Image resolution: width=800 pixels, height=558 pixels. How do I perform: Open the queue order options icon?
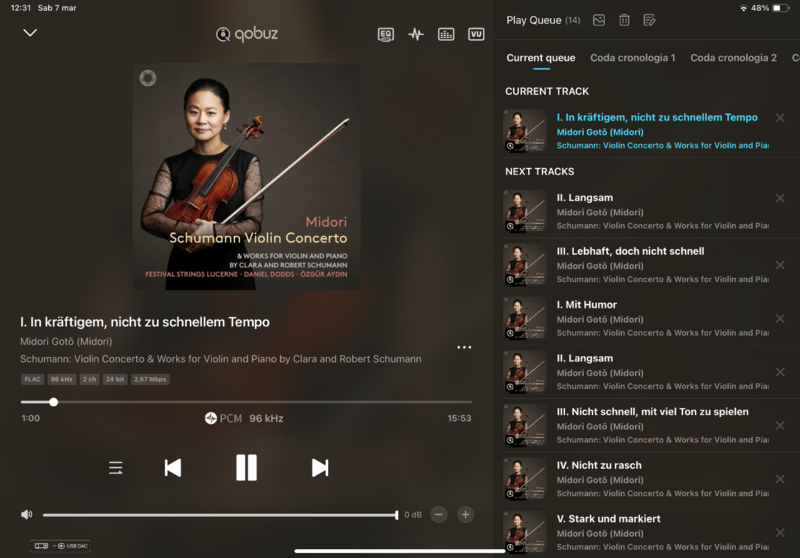point(116,467)
